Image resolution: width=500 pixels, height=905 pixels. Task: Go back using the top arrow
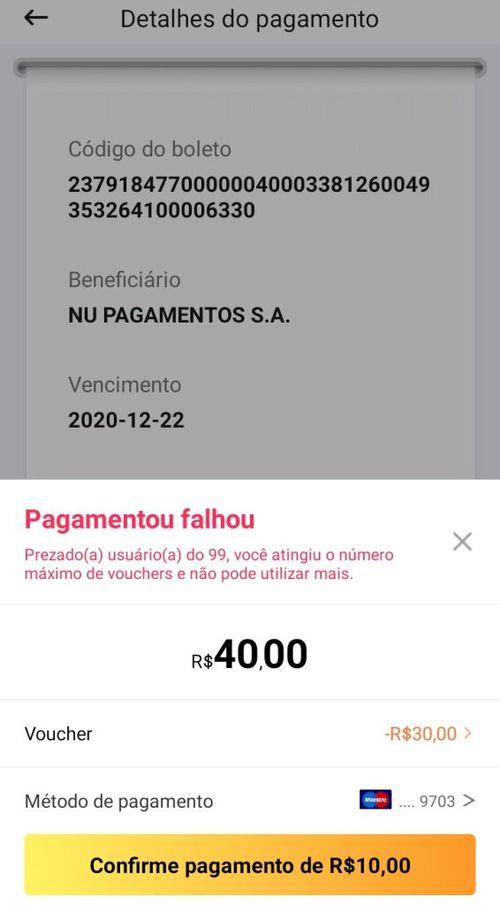(36, 18)
